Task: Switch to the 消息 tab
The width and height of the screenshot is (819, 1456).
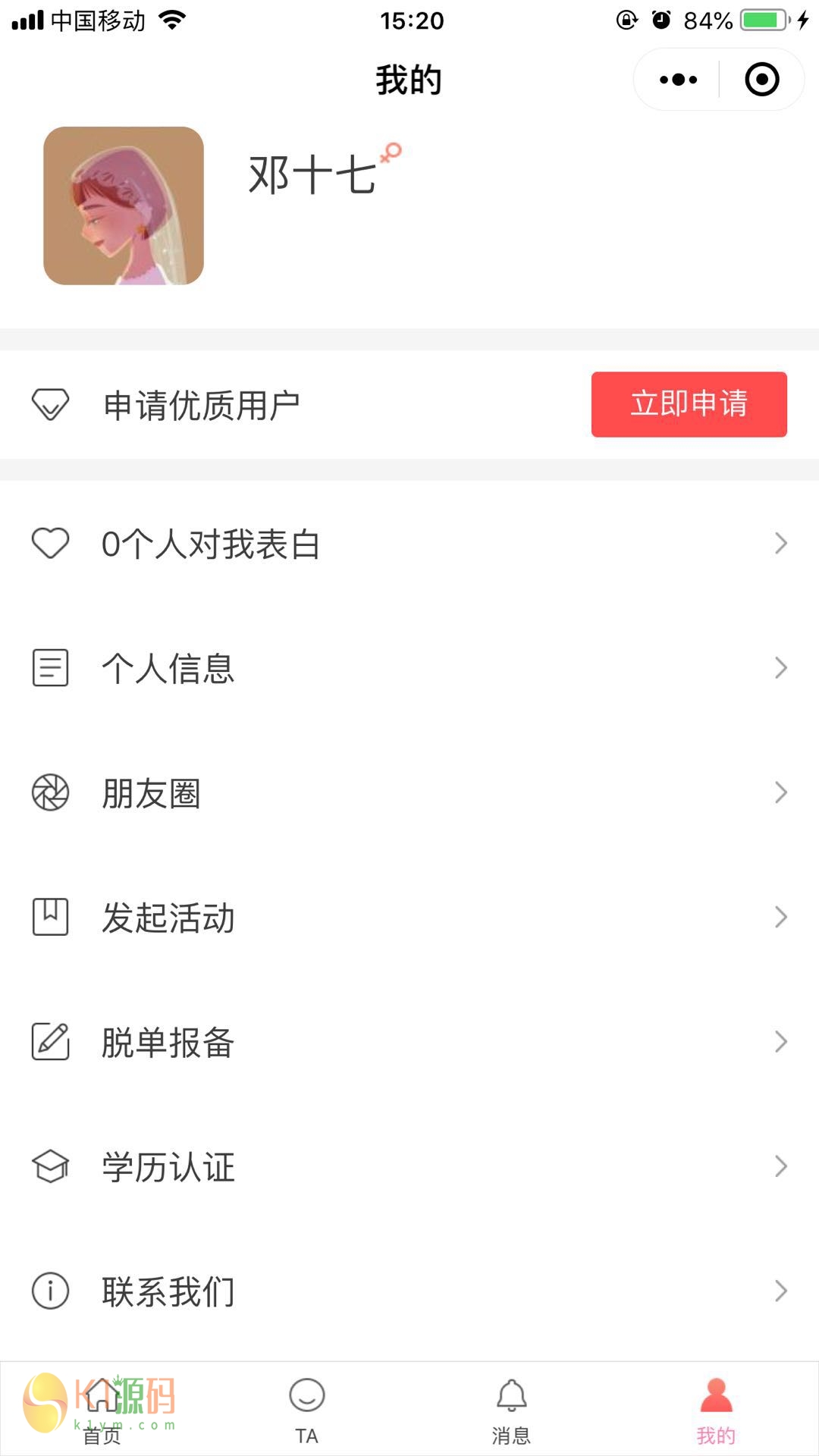Action: [x=512, y=1410]
